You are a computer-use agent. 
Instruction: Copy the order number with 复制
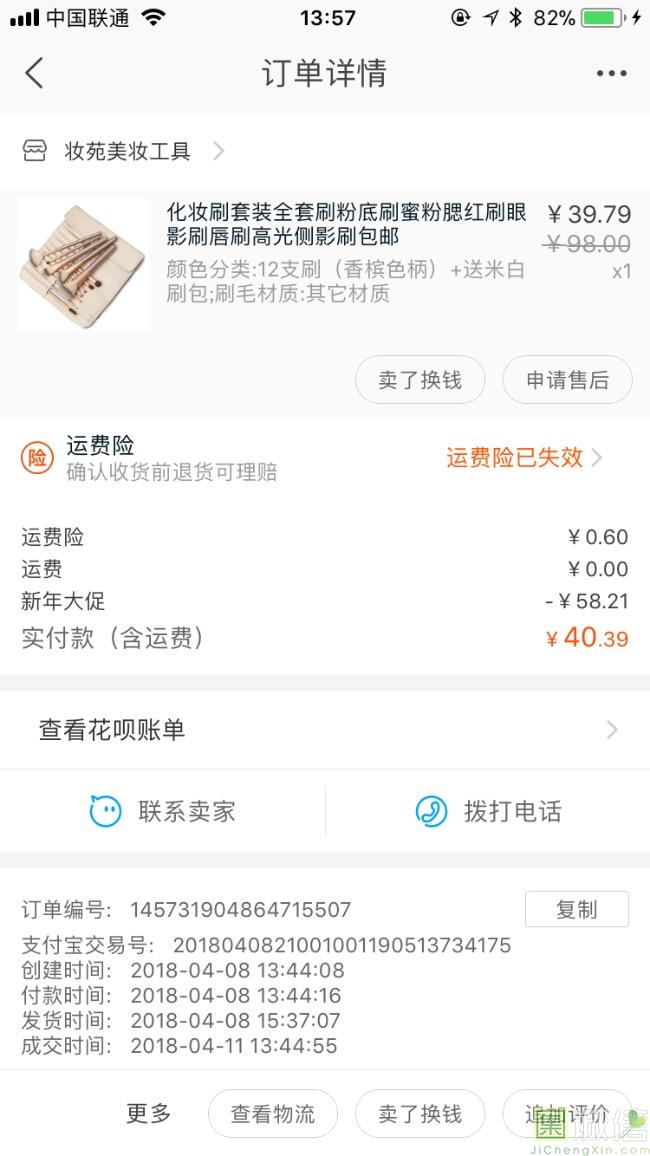[576, 909]
